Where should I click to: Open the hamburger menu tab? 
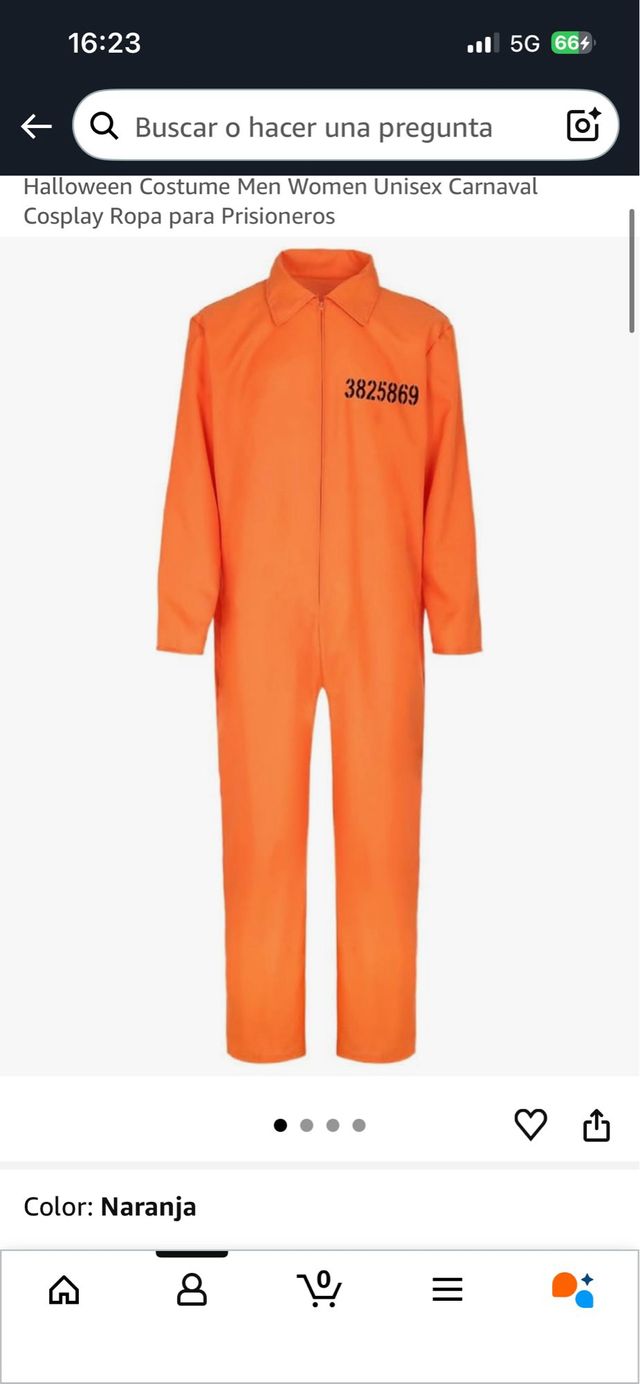(x=447, y=1290)
